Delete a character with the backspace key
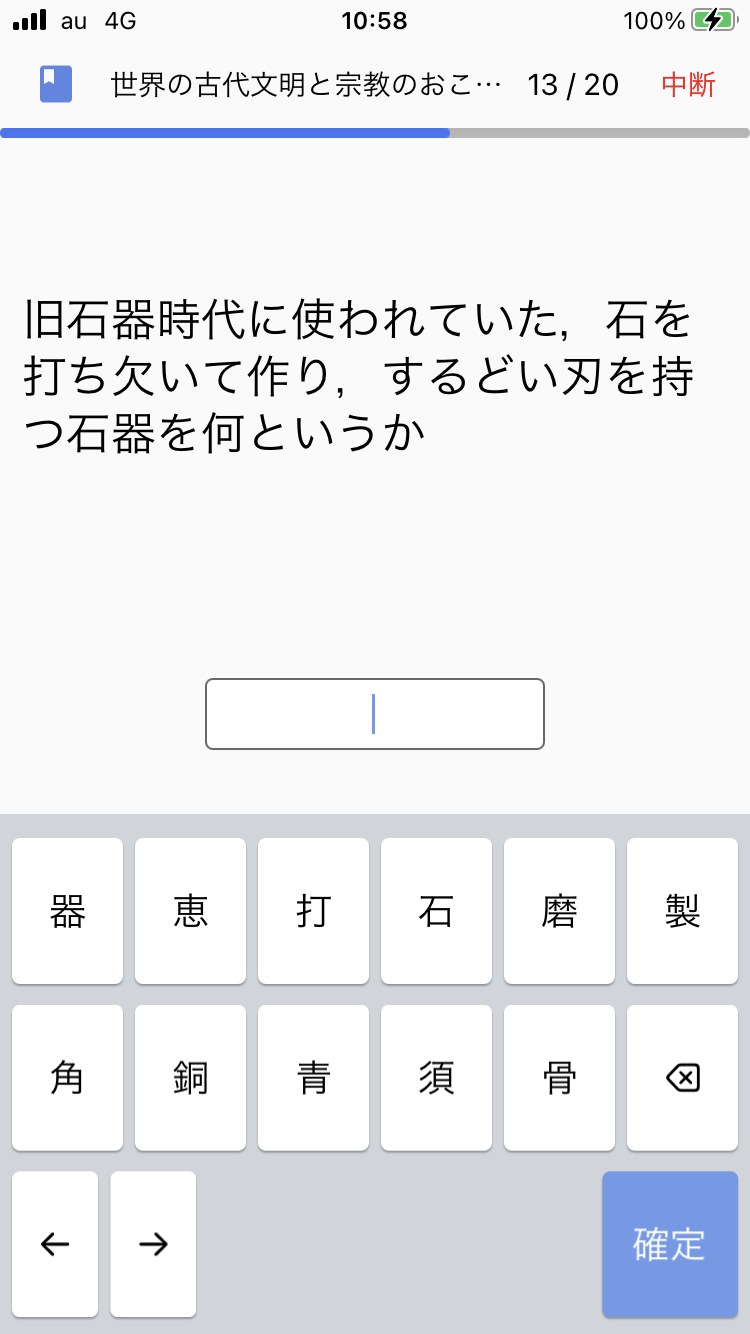This screenshot has width=750, height=1334. pos(683,1078)
